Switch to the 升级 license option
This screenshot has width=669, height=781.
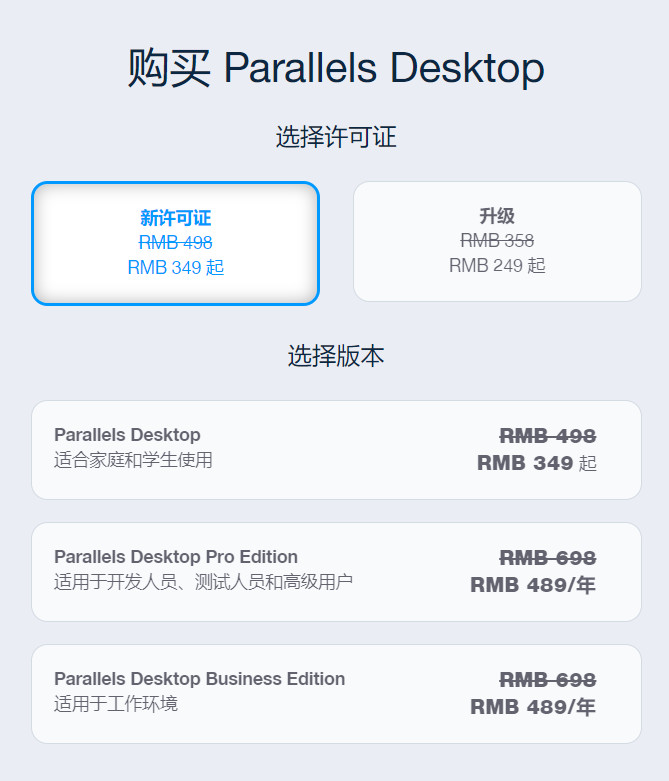(497, 241)
